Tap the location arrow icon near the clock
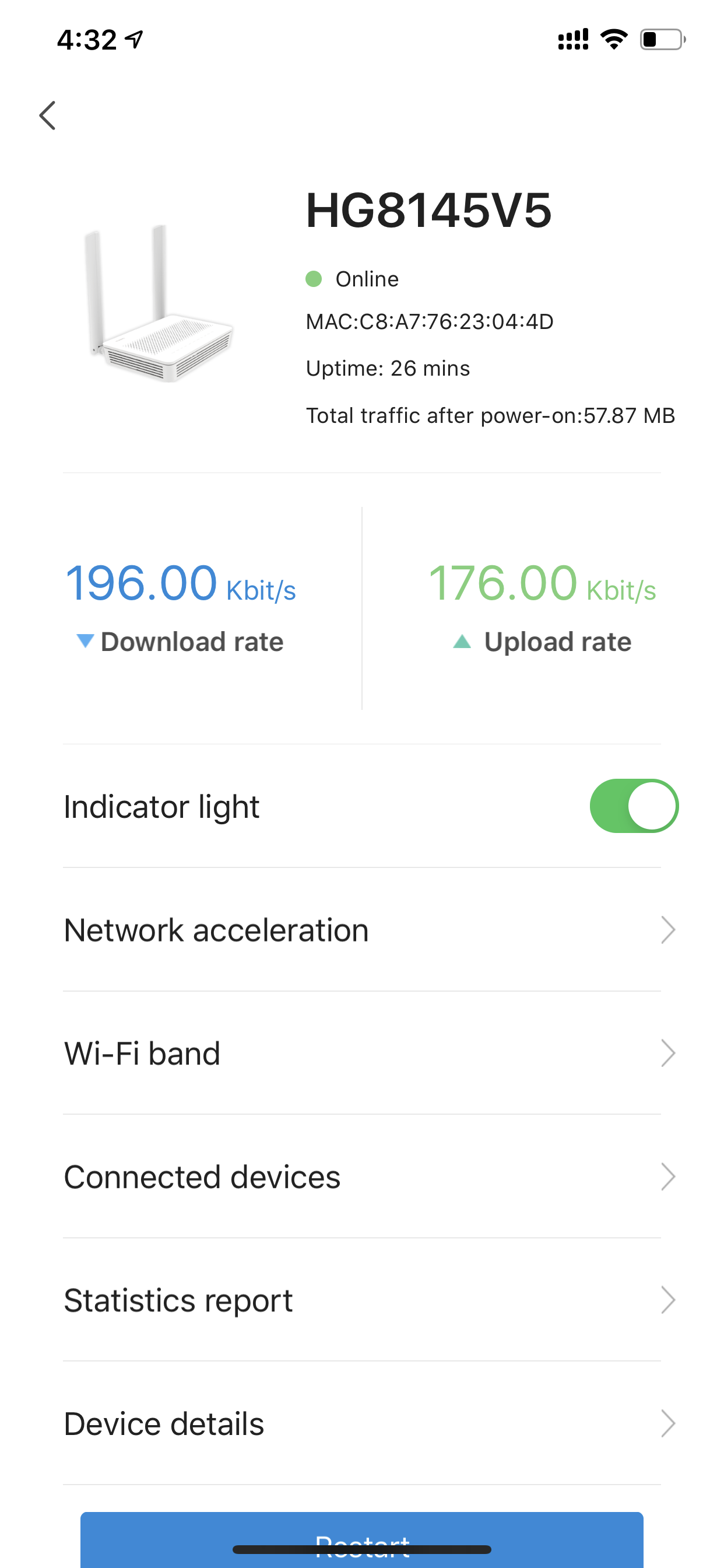 click(133, 38)
